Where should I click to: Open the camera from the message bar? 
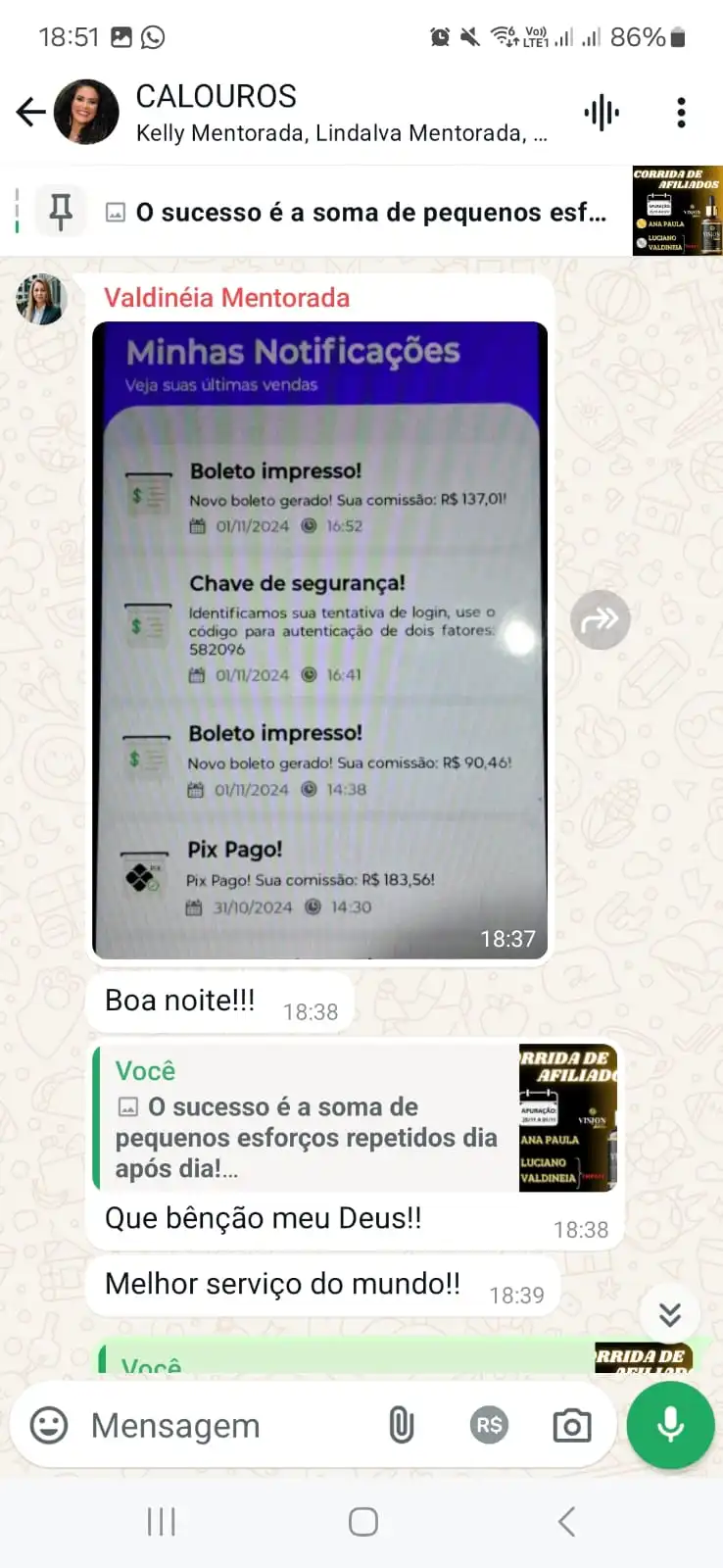click(x=572, y=1425)
